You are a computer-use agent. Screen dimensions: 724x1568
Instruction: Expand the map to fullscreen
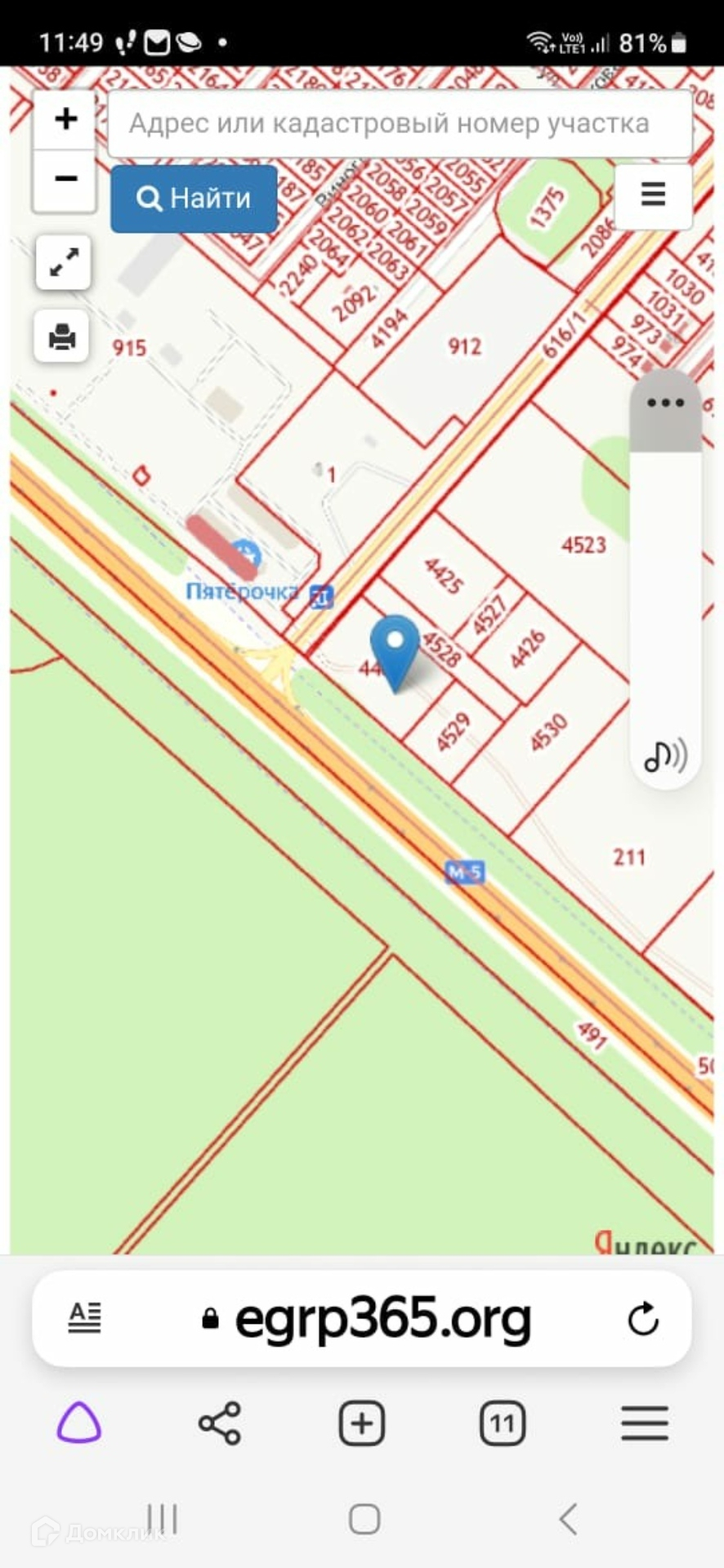pyautogui.click(x=63, y=262)
